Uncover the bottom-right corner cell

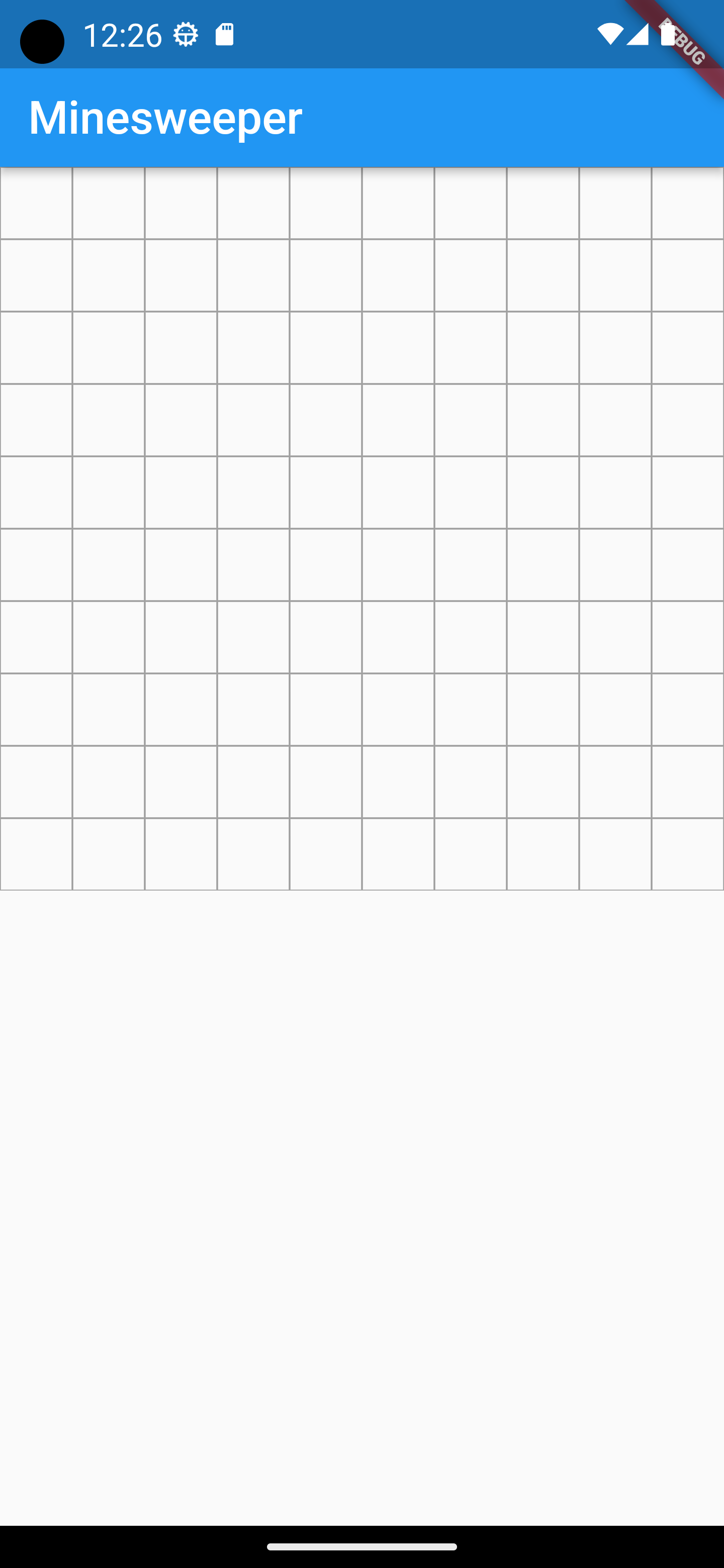687,854
